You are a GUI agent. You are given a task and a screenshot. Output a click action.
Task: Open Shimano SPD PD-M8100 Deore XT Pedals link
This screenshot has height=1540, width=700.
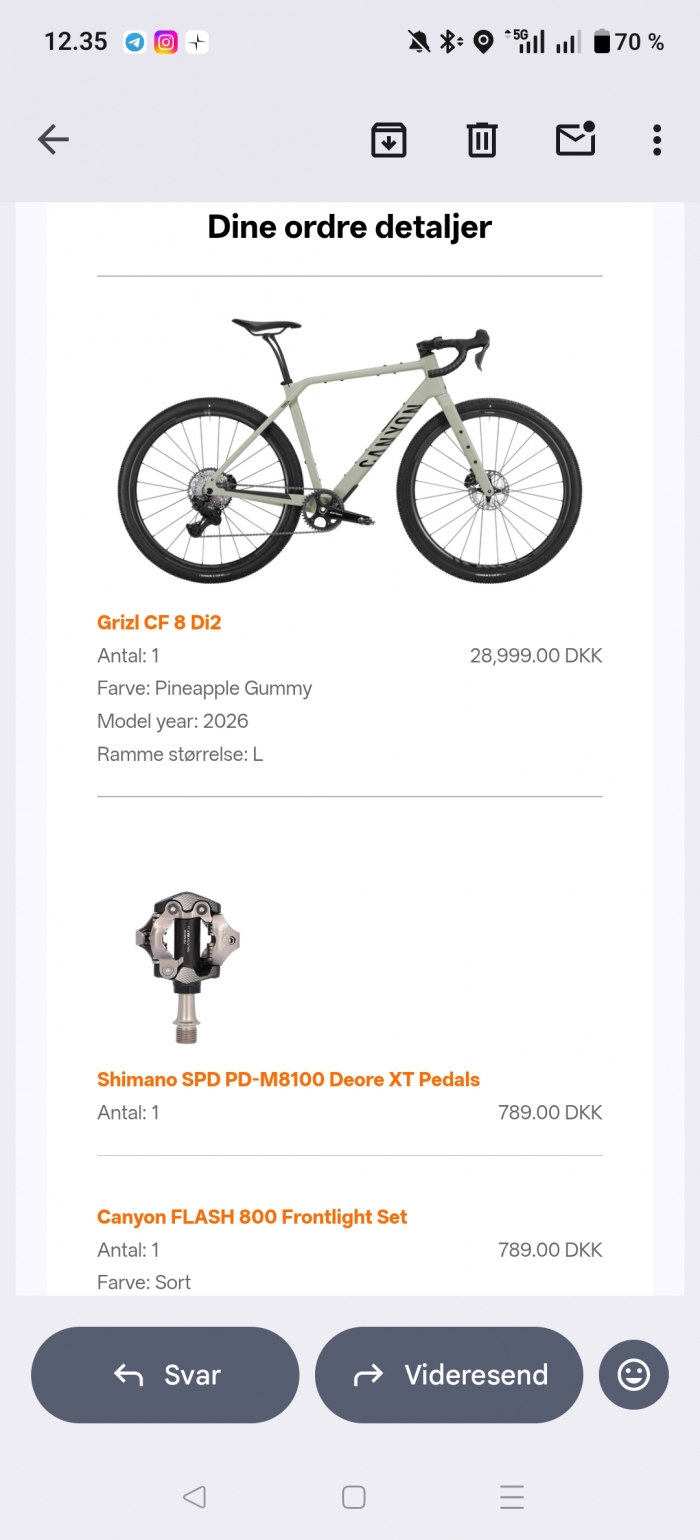coord(288,1079)
